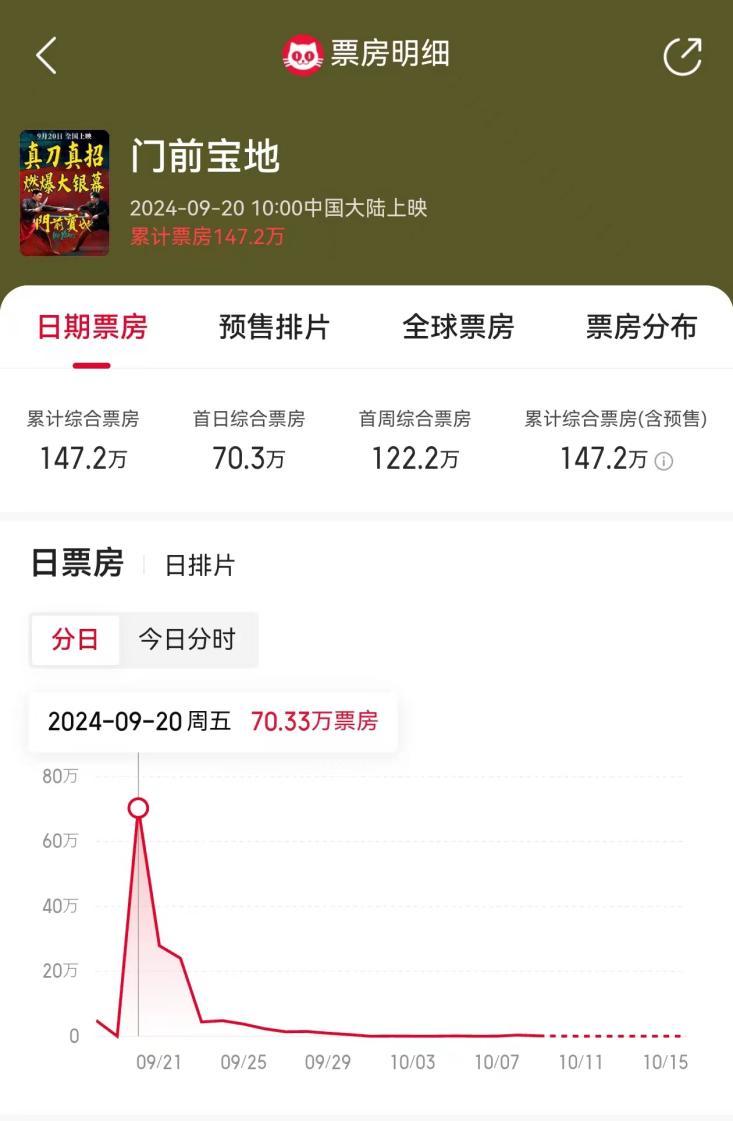Switch to 今日分时 view
733x1121 pixels.
(x=187, y=640)
